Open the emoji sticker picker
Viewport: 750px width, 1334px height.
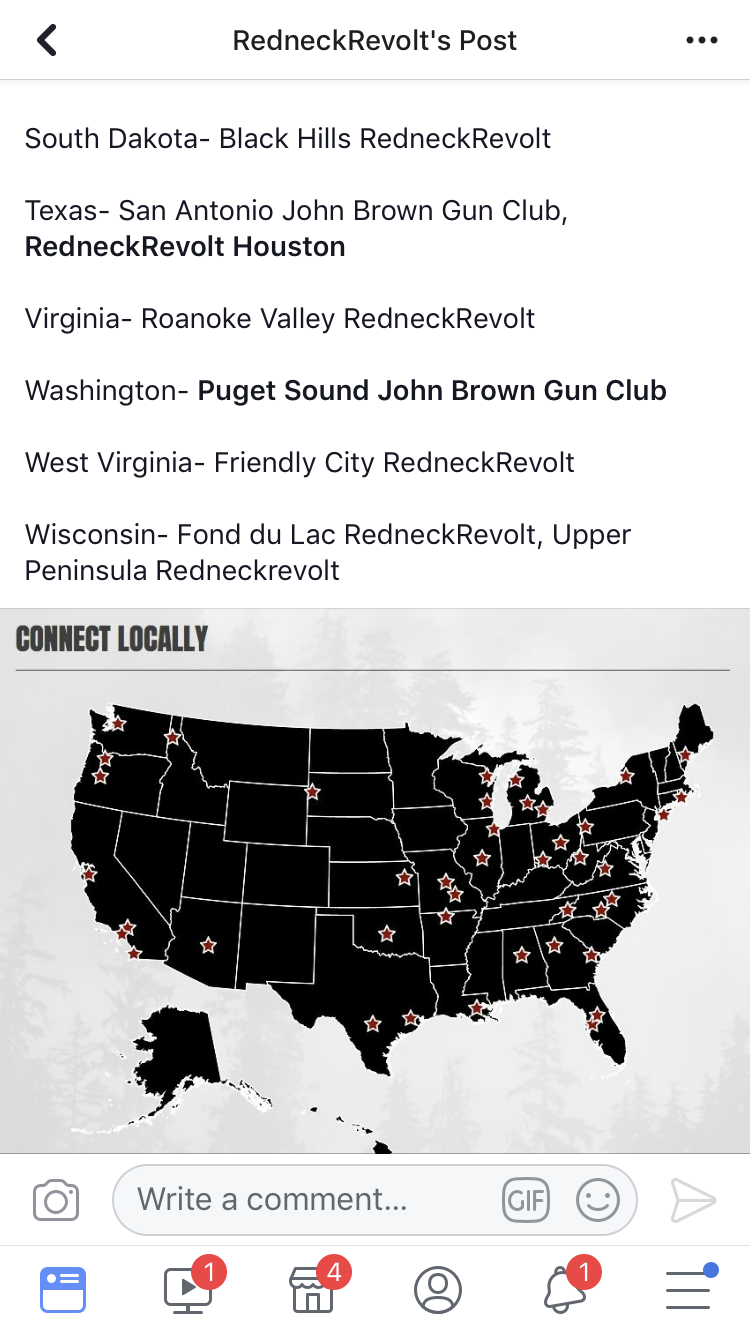[598, 1200]
